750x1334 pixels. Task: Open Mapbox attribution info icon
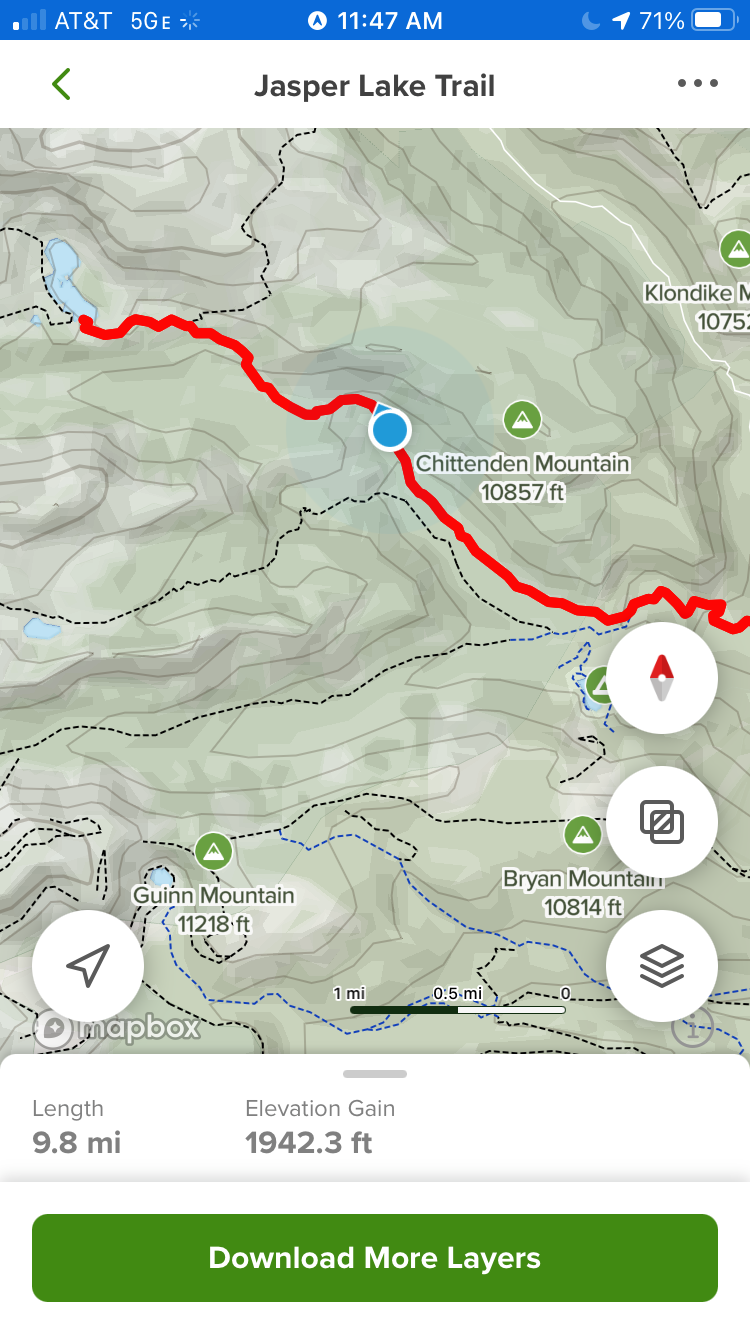point(692,1026)
